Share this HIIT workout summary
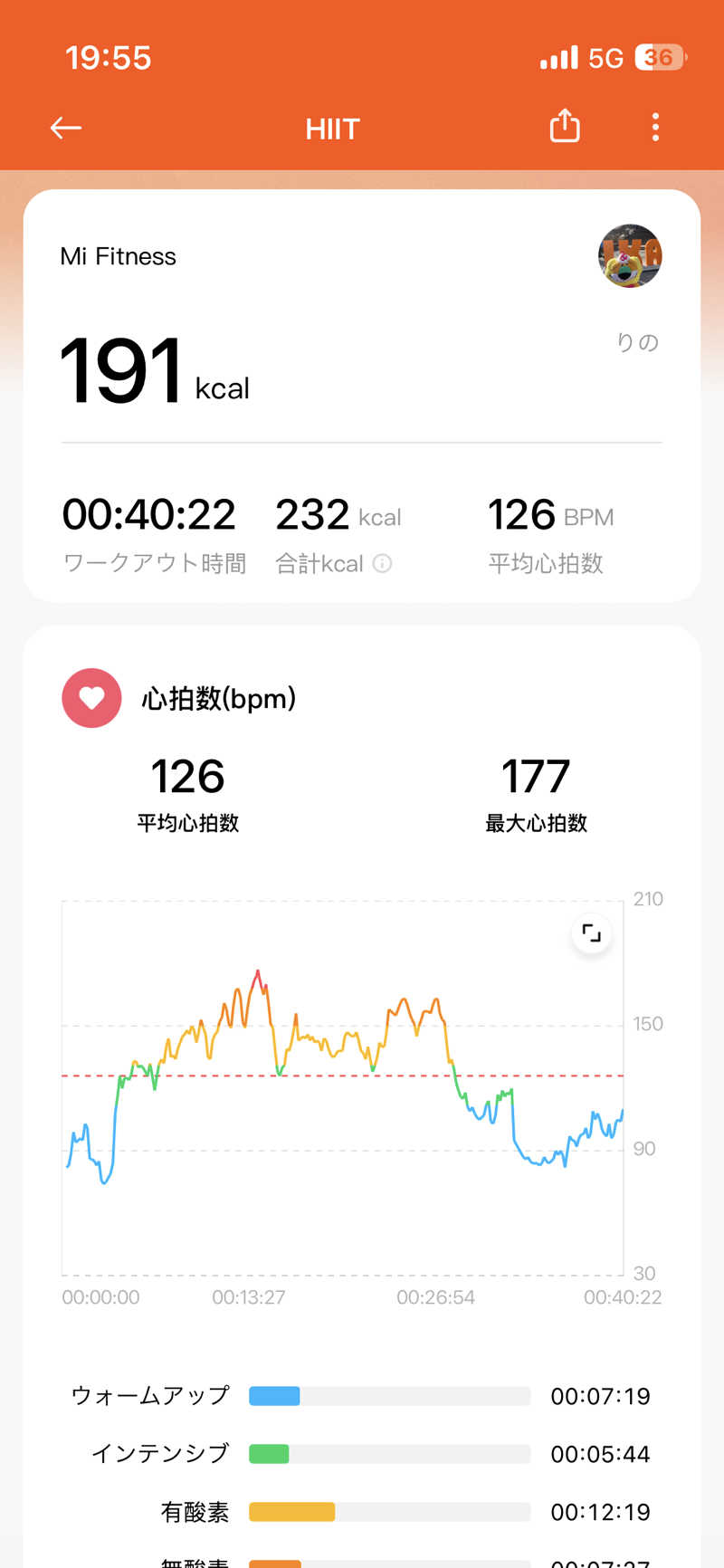 coord(565,127)
